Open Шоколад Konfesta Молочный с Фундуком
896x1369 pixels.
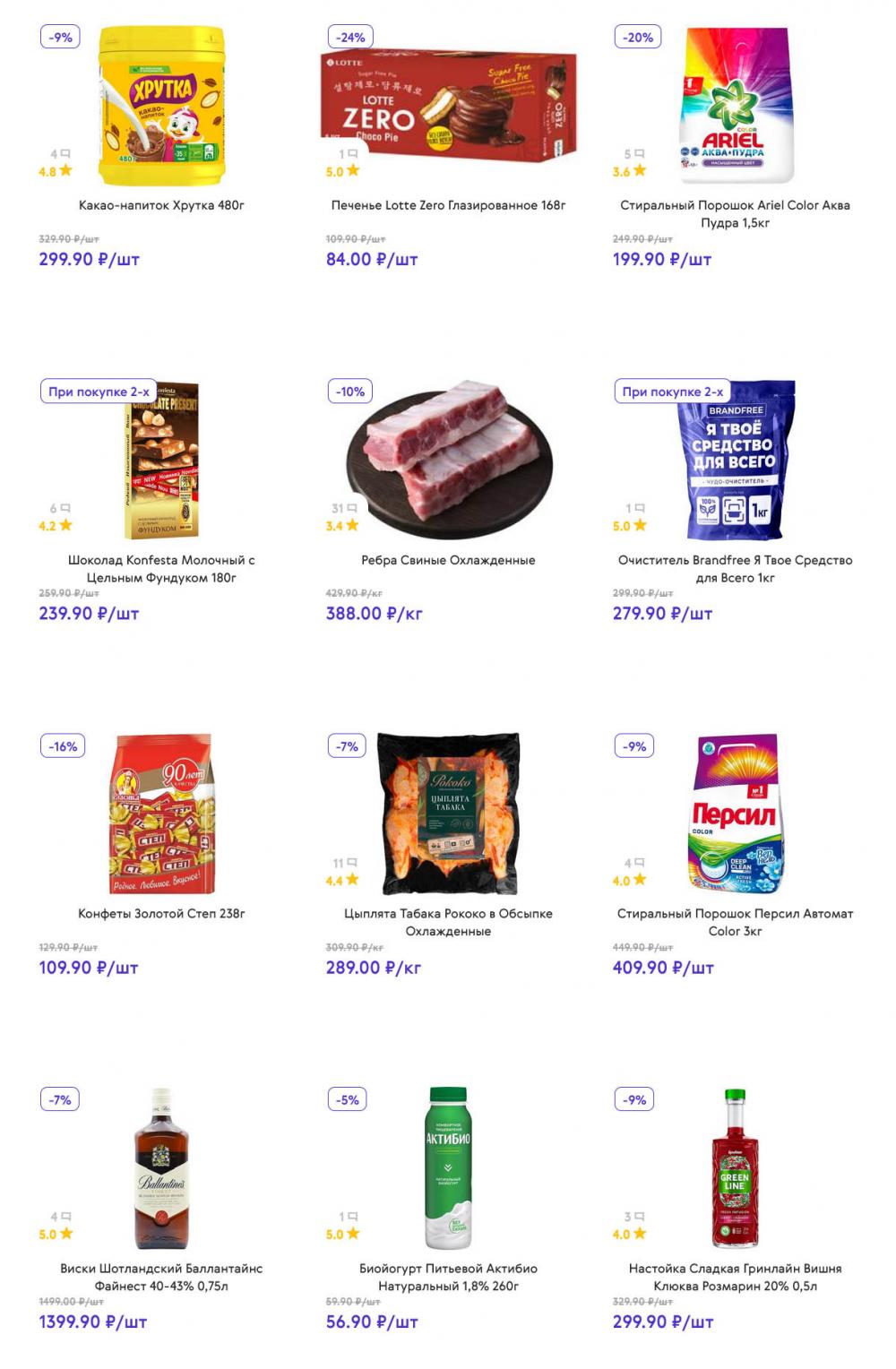(161, 568)
